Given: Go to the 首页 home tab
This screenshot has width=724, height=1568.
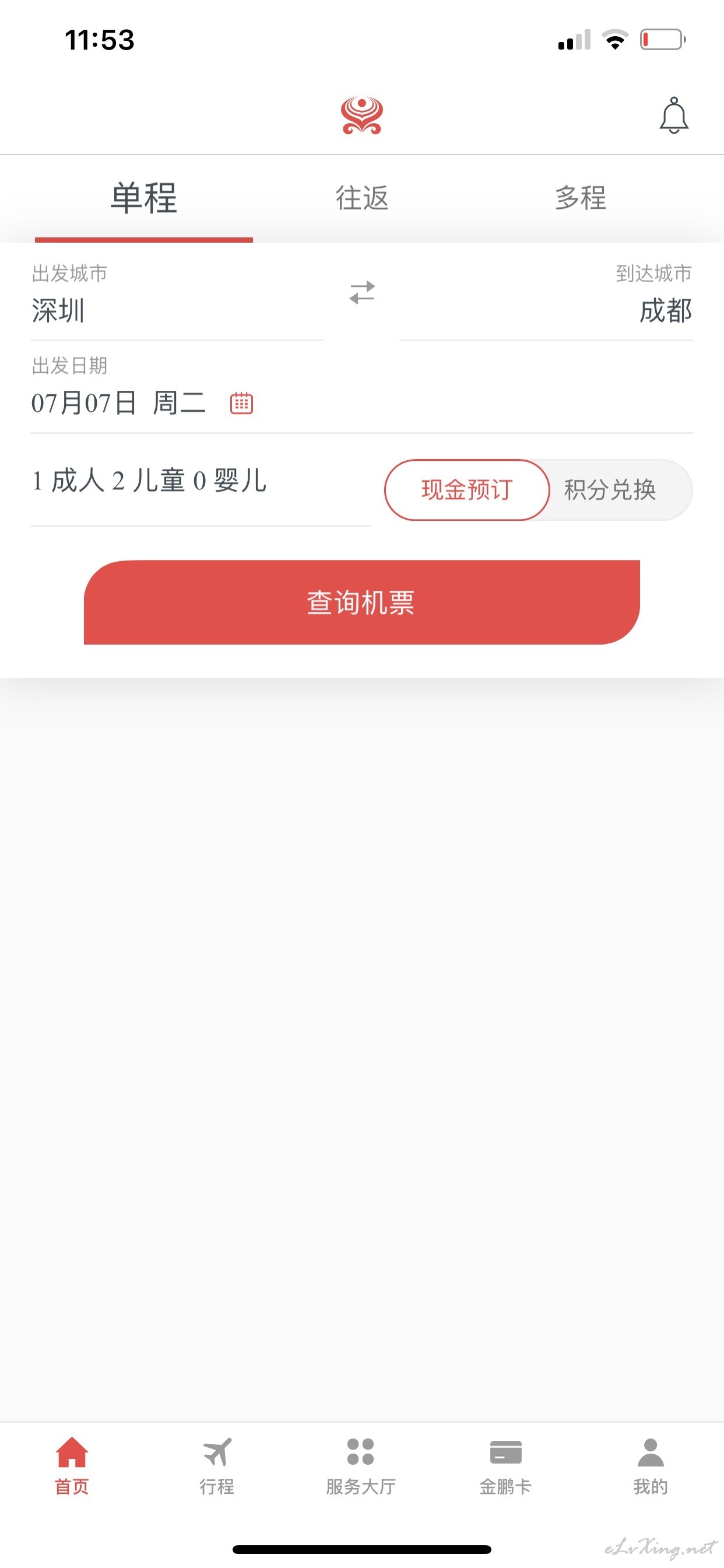Looking at the screenshot, I should coord(72,1465).
